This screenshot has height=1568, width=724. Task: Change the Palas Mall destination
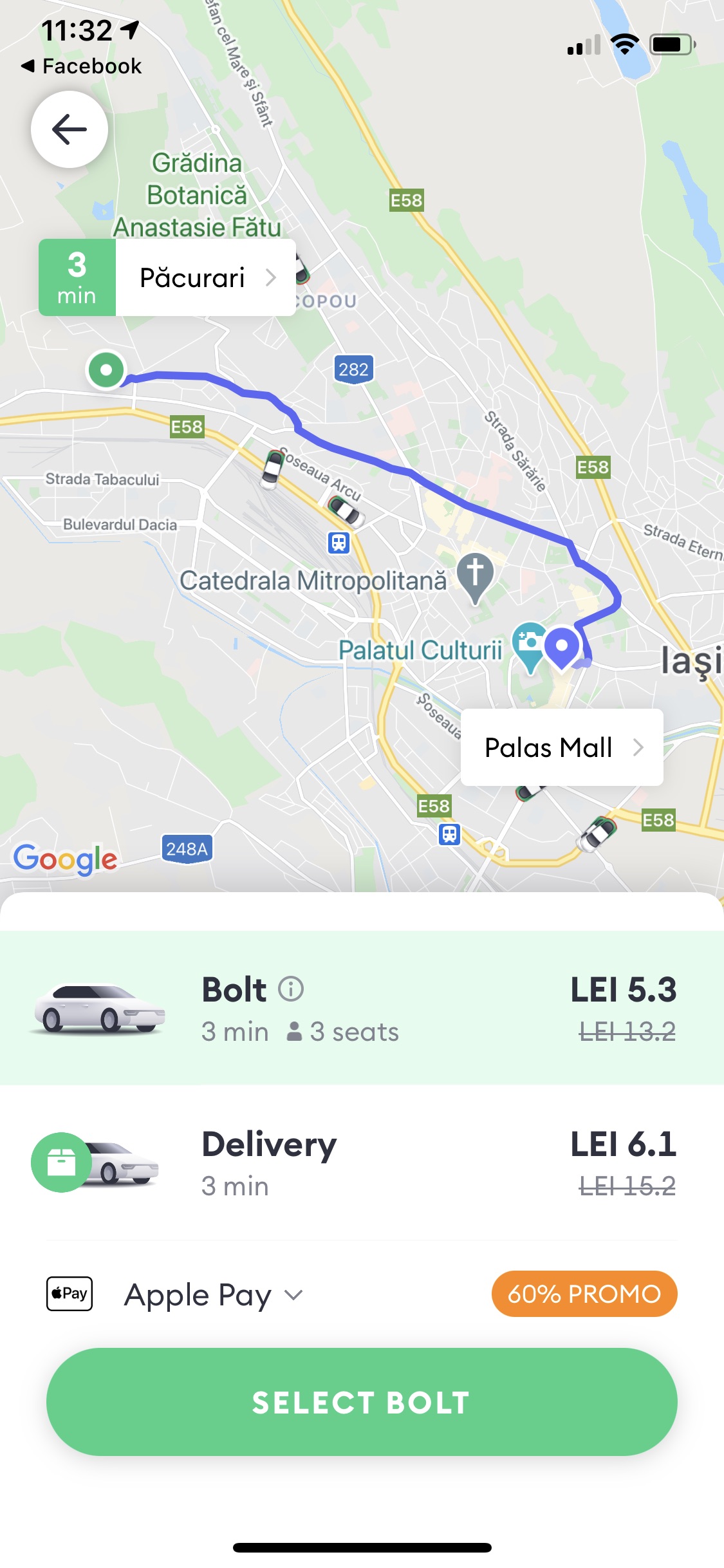point(561,747)
